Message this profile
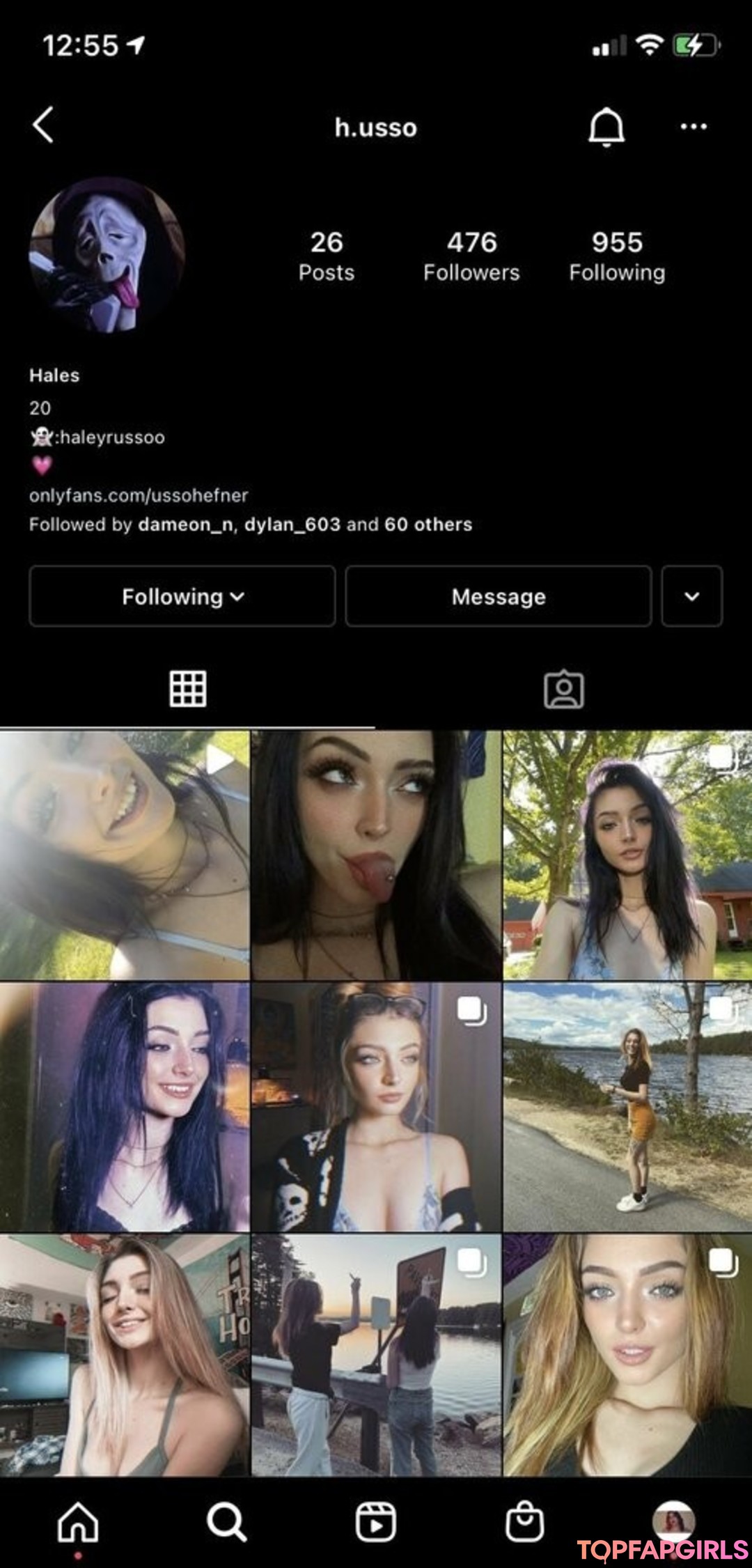This screenshot has width=752, height=1568. [x=499, y=596]
